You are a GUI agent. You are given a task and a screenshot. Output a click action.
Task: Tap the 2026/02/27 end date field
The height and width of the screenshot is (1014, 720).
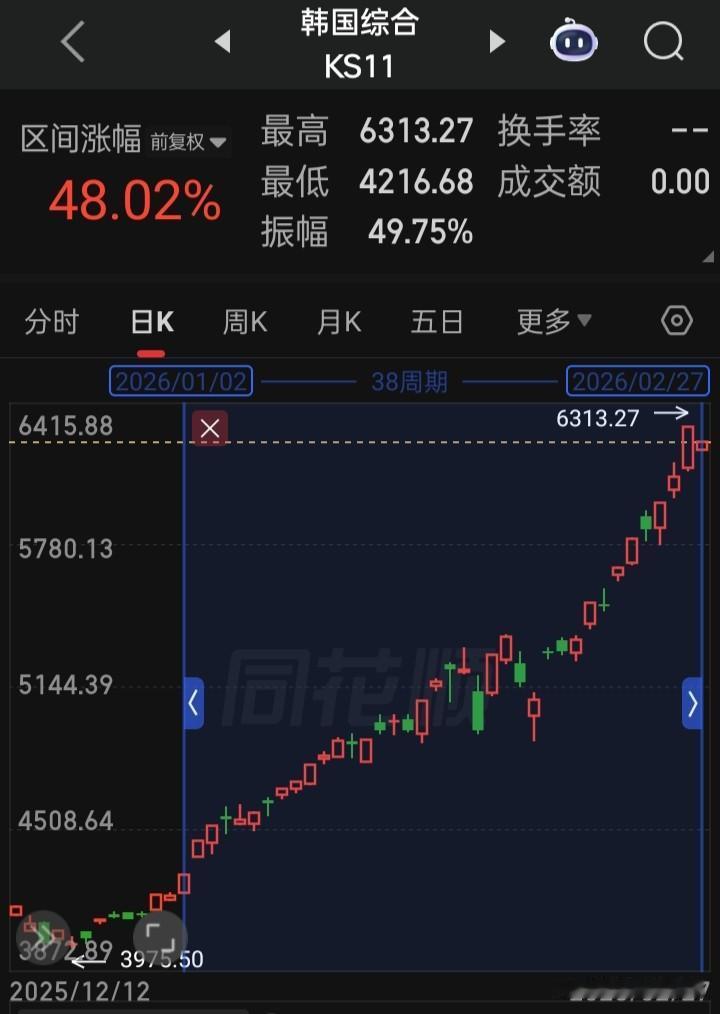[x=638, y=381]
